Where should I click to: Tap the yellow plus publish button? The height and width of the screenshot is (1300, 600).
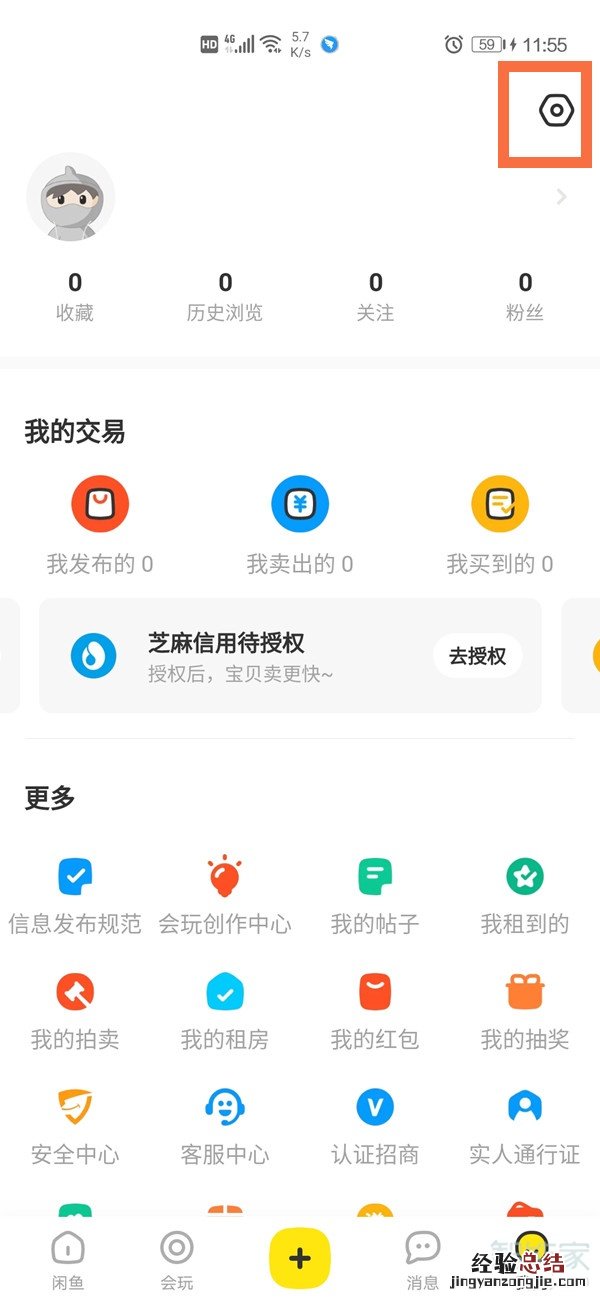click(x=300, y=1258)
